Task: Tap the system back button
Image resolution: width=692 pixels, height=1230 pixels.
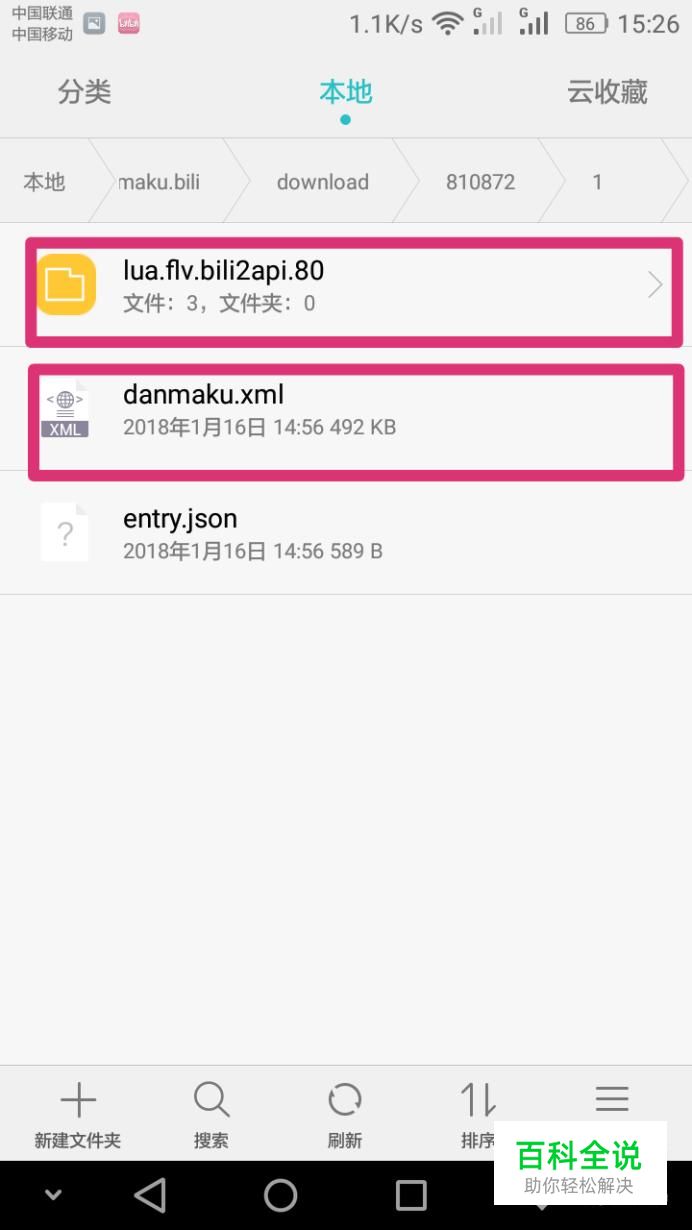Action: (x=150, y=1195)
